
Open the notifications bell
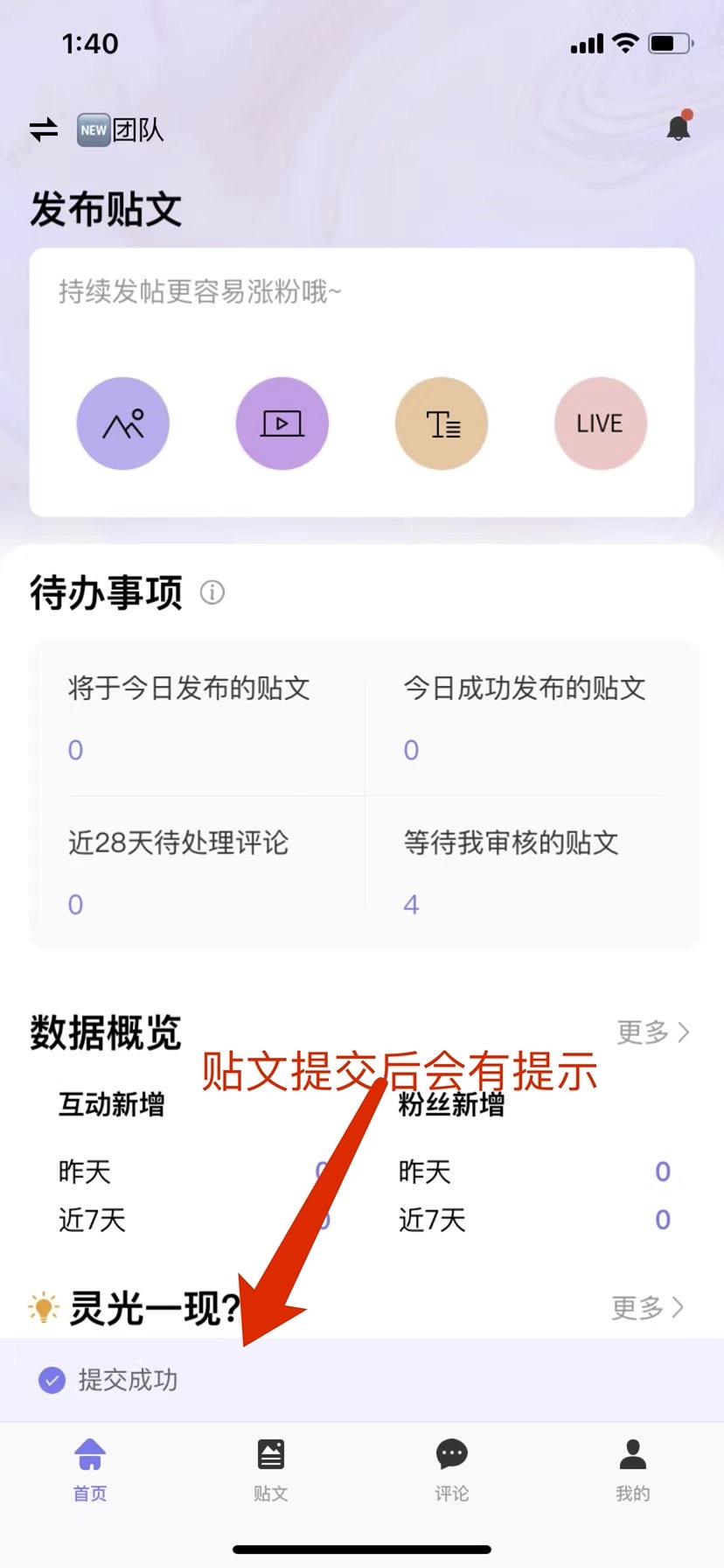(x=679, y=128)
